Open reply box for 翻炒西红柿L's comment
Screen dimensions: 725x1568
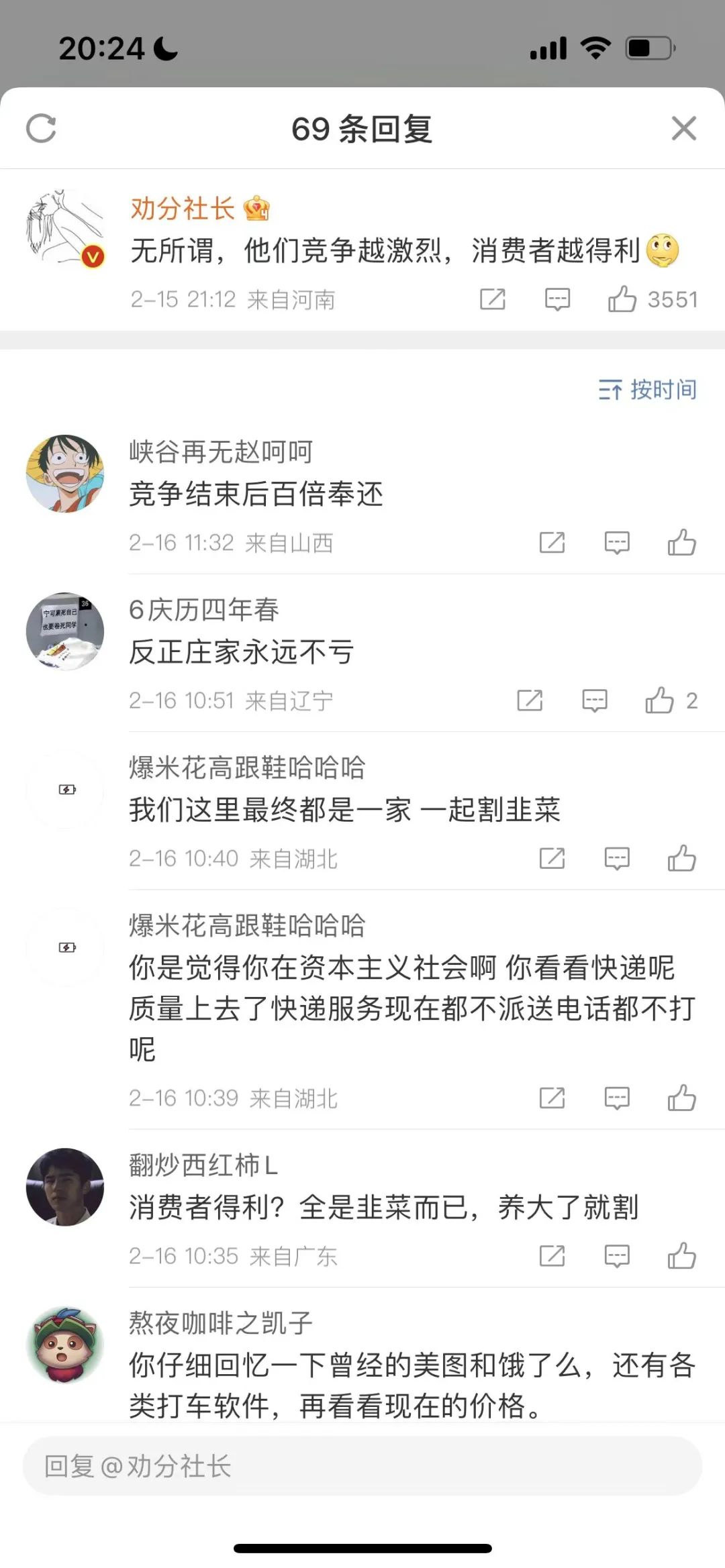point(617,1255)
